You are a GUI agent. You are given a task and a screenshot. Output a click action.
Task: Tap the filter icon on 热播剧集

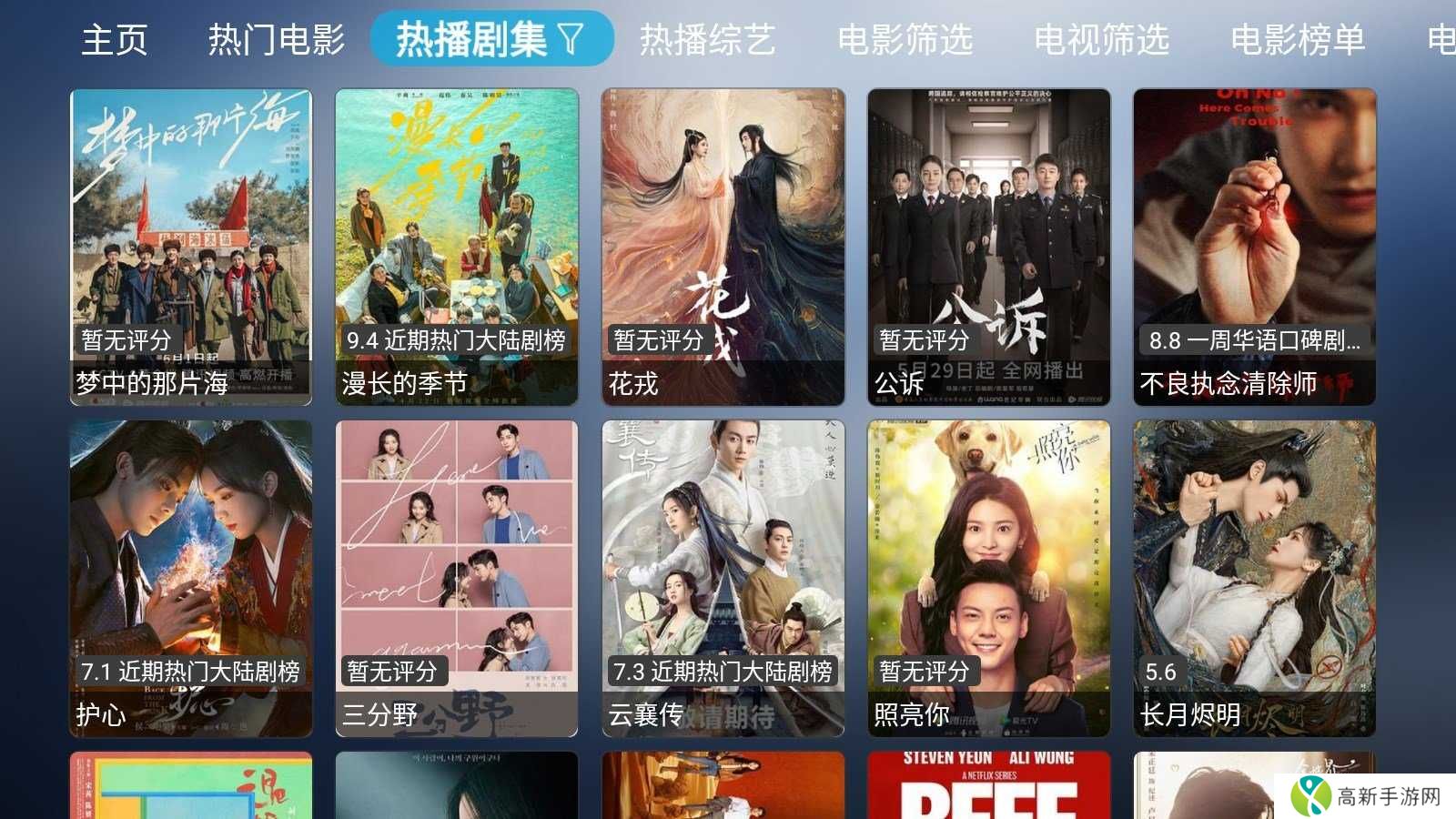pos(571,39)
